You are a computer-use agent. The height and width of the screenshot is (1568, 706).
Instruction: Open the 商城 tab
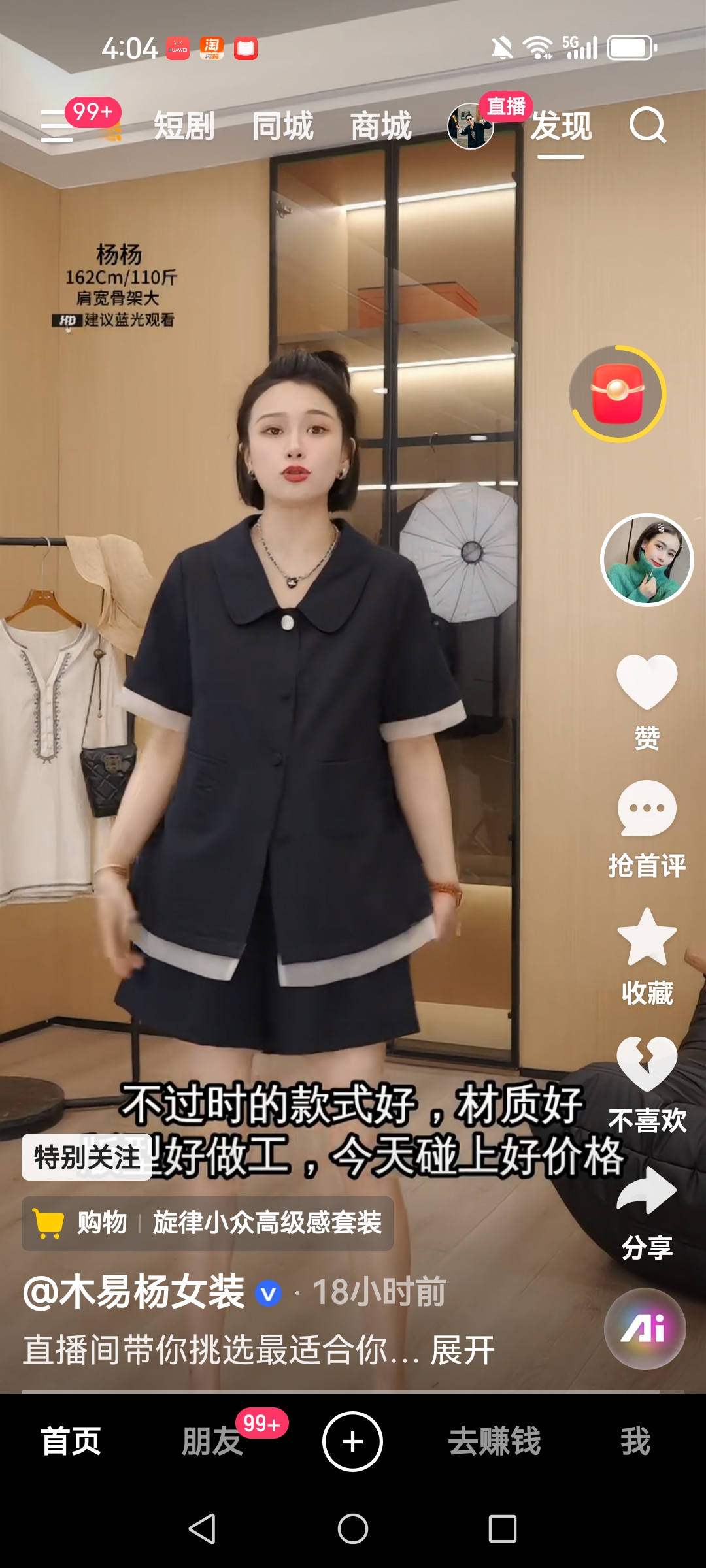click(381, 126)
